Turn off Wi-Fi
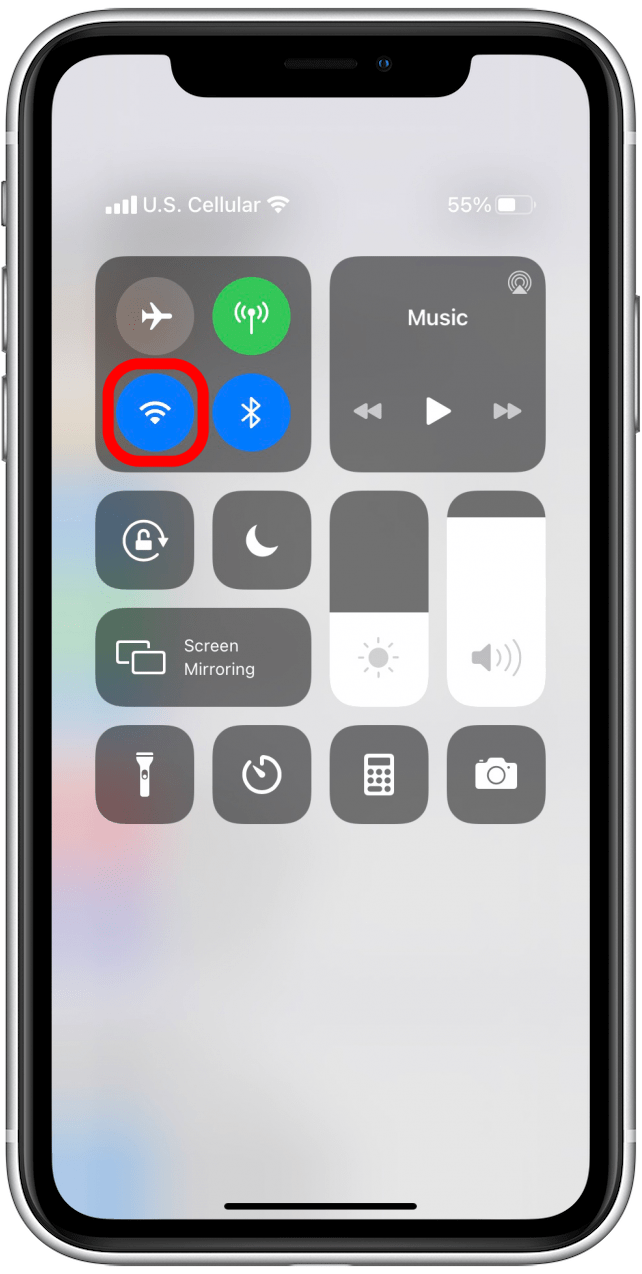This screenshot has width=642, height=1274. pos(155,411)
